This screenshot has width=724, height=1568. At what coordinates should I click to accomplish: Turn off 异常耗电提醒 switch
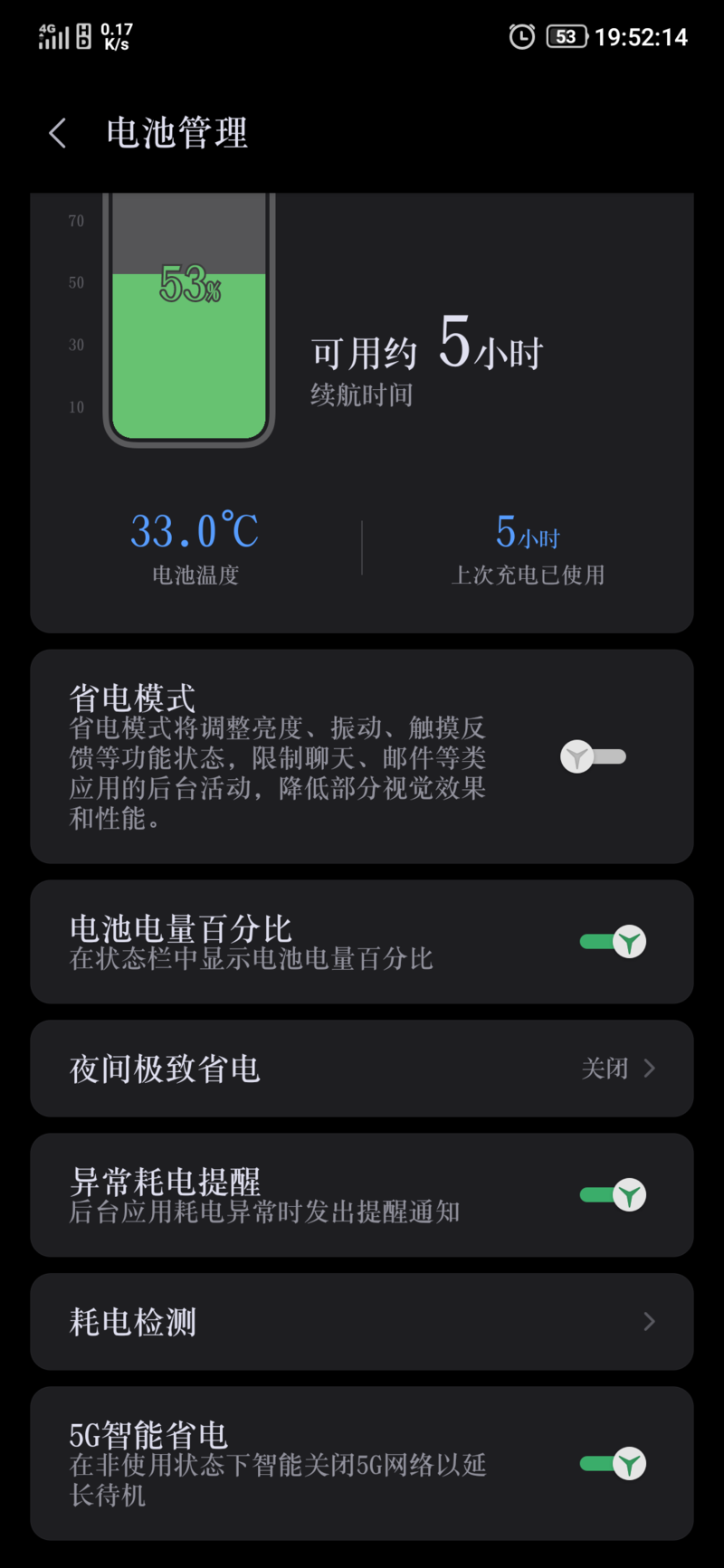coord(613,1195)
